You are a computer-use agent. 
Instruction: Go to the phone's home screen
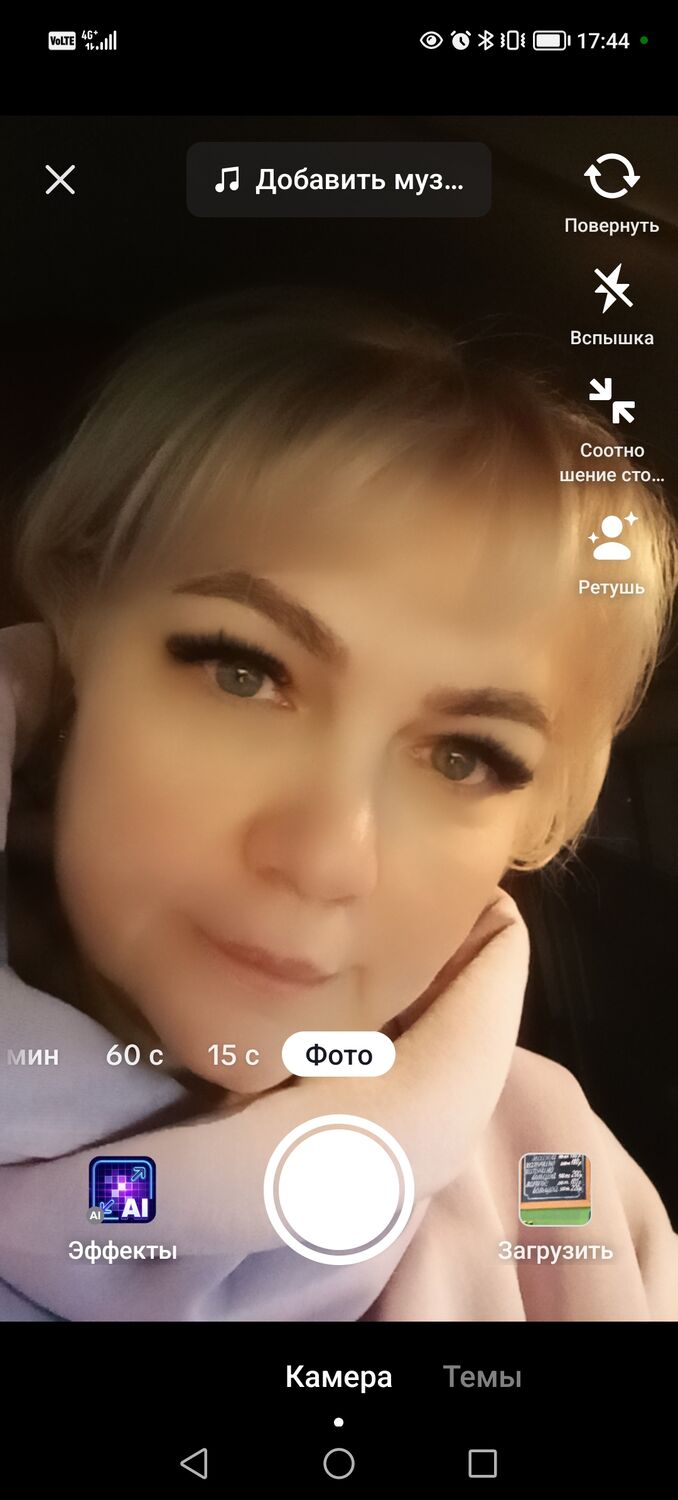tap(339, 1464)
